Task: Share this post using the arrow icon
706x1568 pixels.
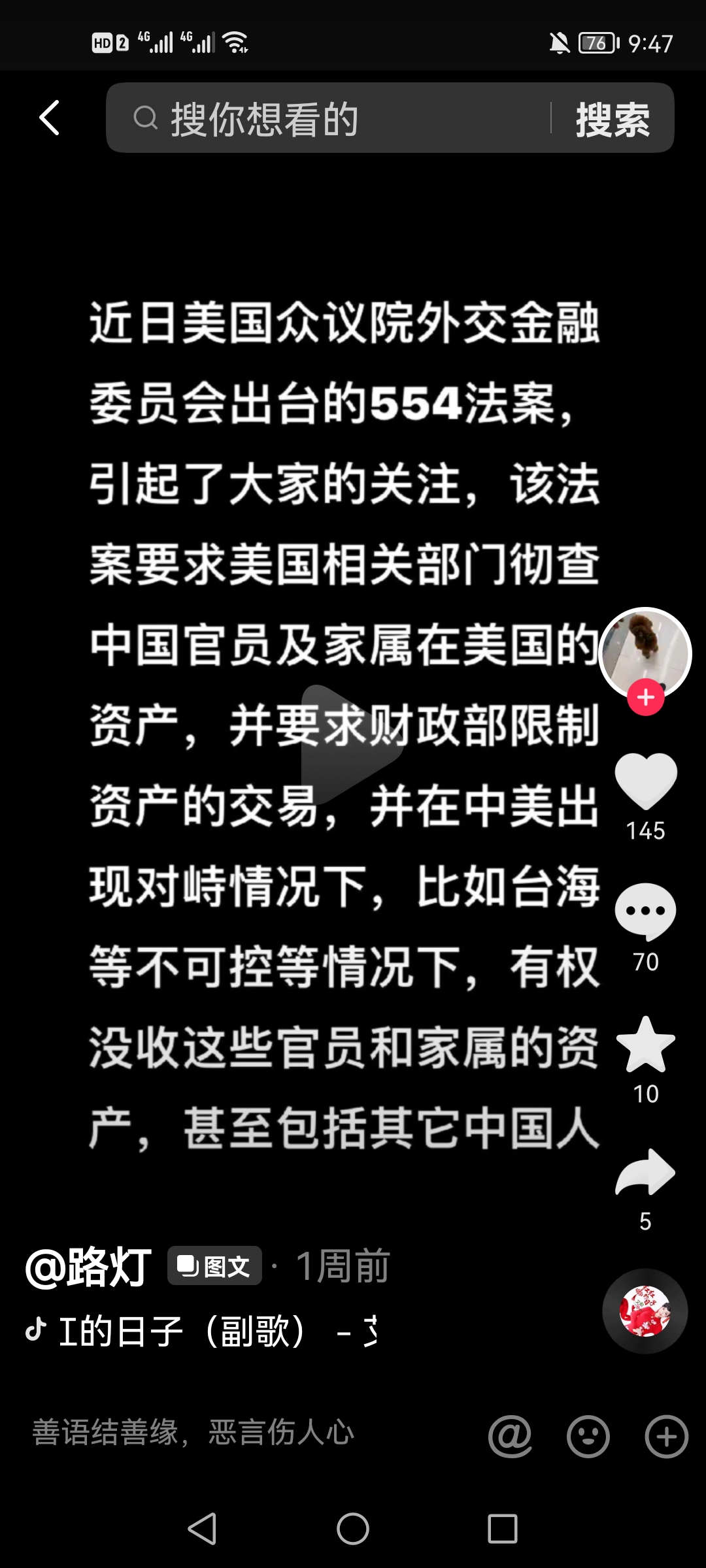Action: [646, 1173]
